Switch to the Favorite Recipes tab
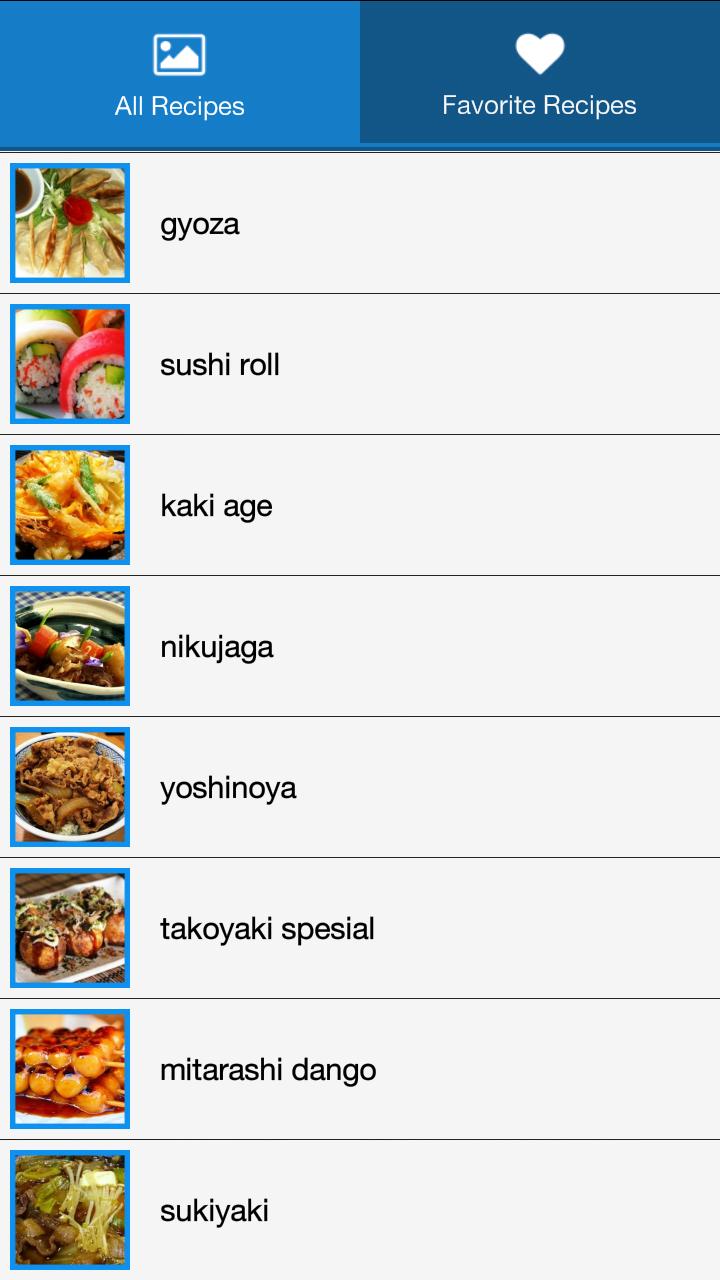Viewport: 720px width, 1280px height. point(540,75)
